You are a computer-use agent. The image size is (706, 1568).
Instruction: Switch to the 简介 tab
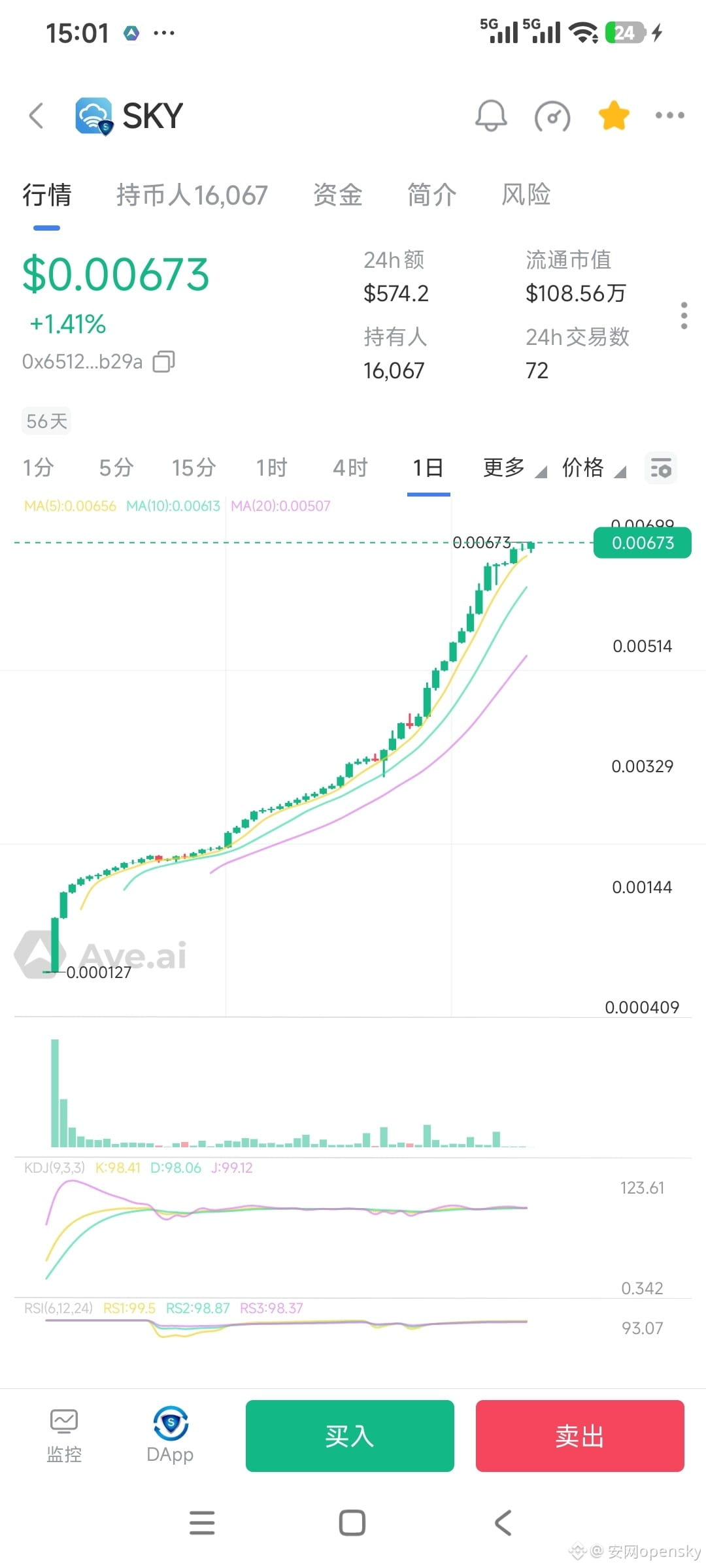tap(431, 195)
